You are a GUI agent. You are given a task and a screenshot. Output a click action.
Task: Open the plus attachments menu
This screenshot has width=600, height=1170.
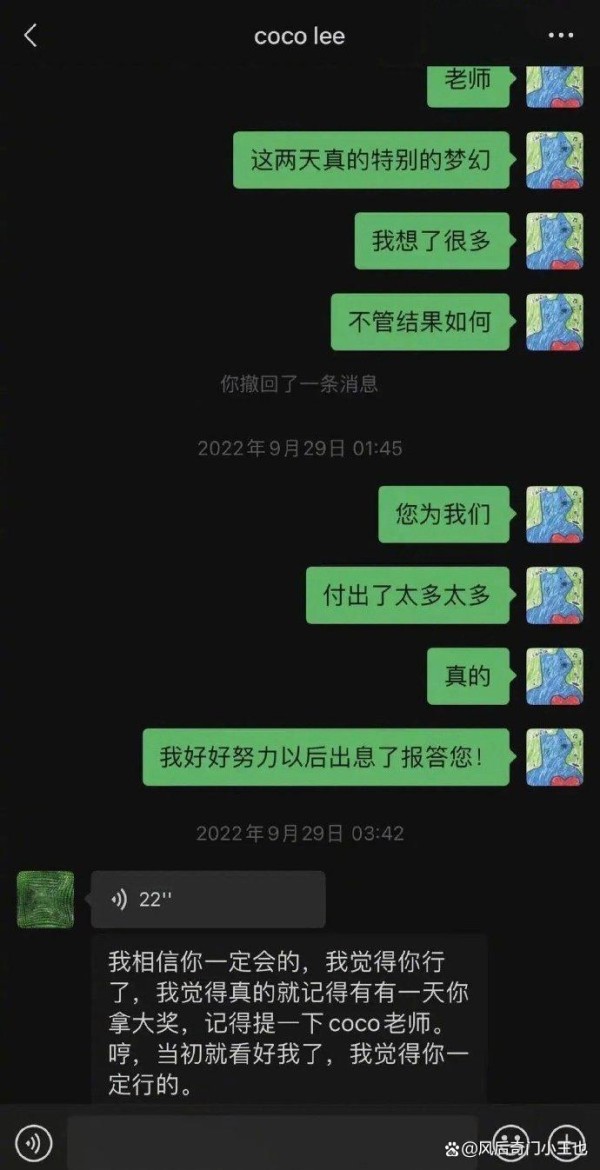click(566, 1143)
